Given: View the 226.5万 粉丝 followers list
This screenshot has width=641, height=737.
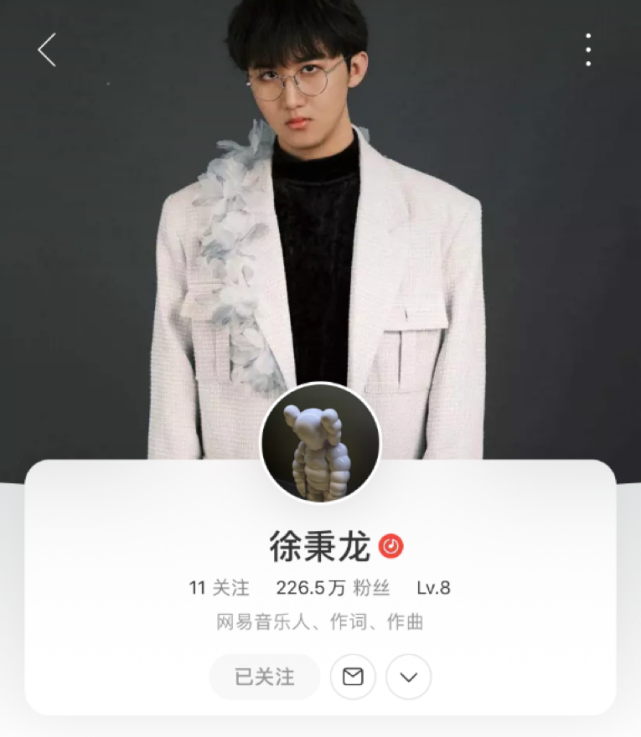Looking at the screenshot, I should 333,588.
